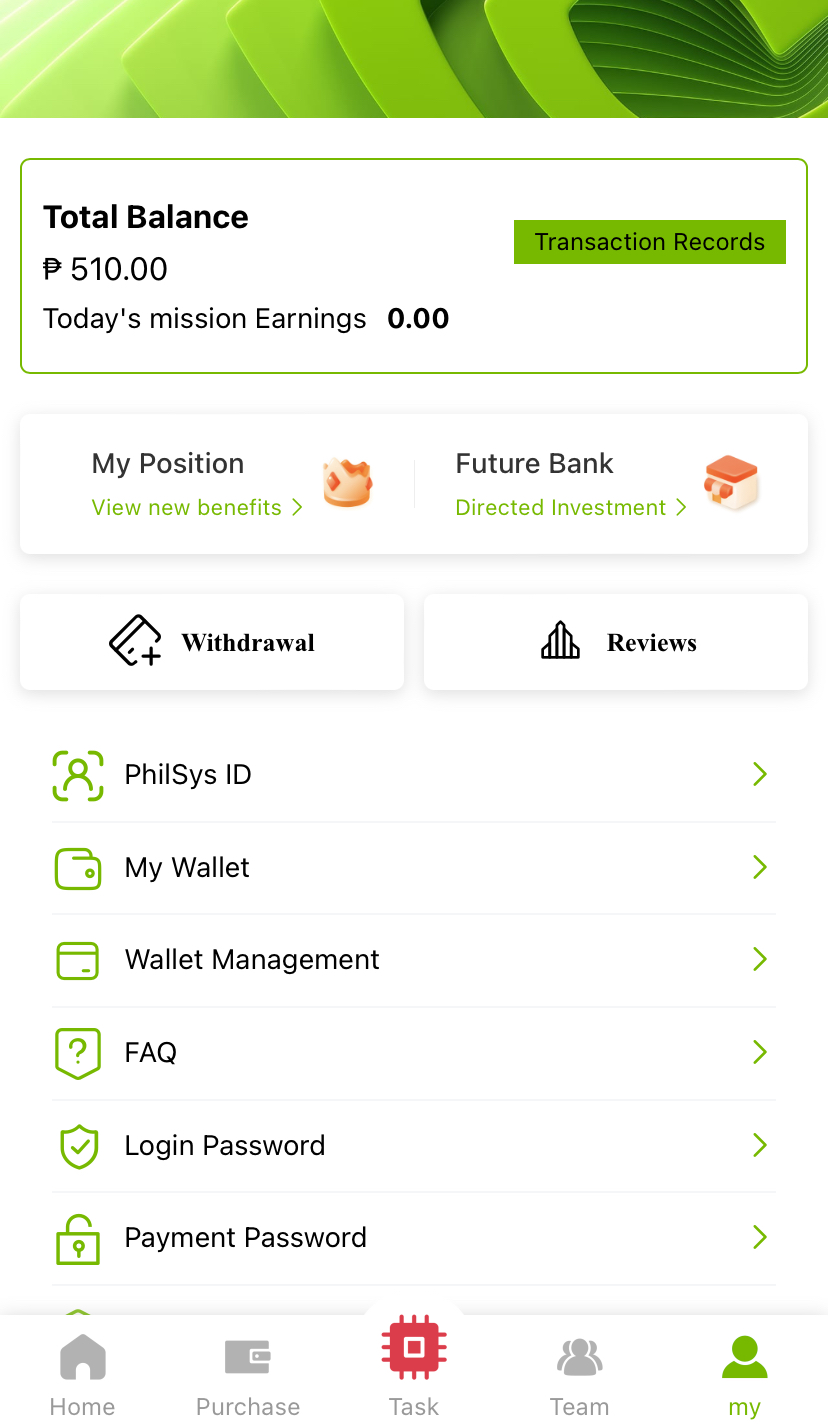Screen dimensions: 828x1427
Task: Click the Directed Investment link
Action: click(570, 507)
